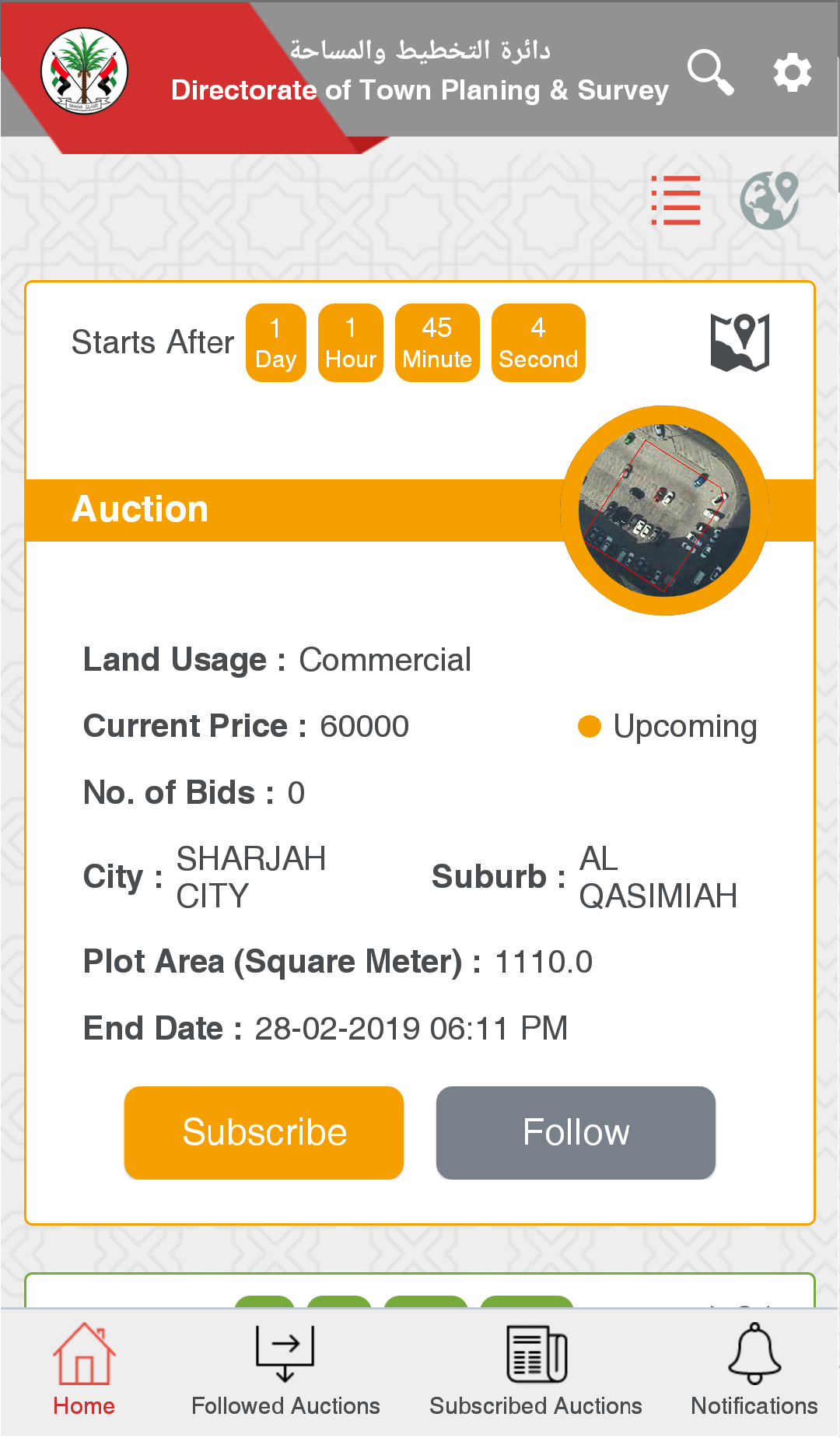Switch to the Notifications tab

pos(754,1371)
